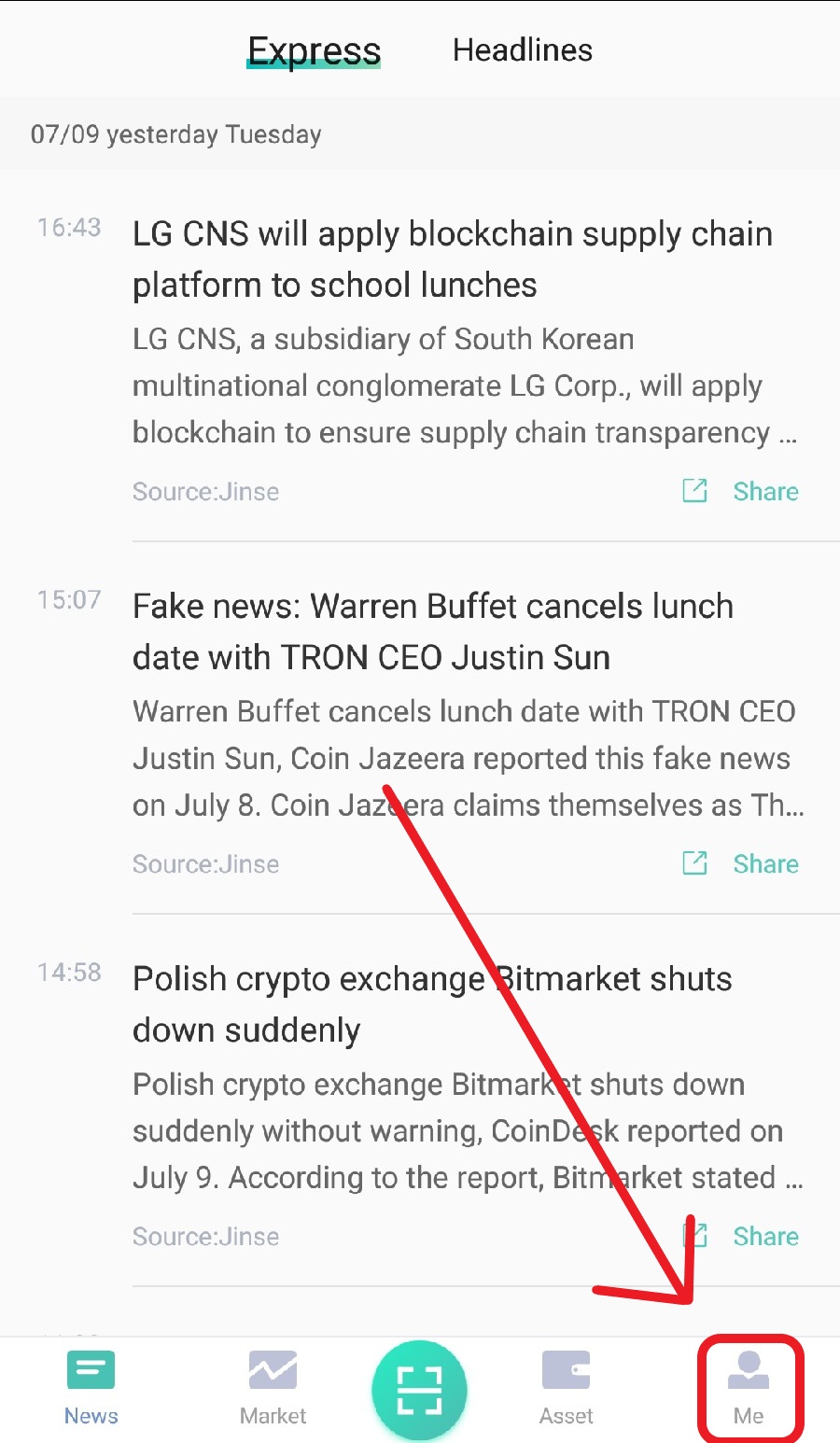Open the Asset tab
840x1443 pixels.
click(x=566, y=1388)
